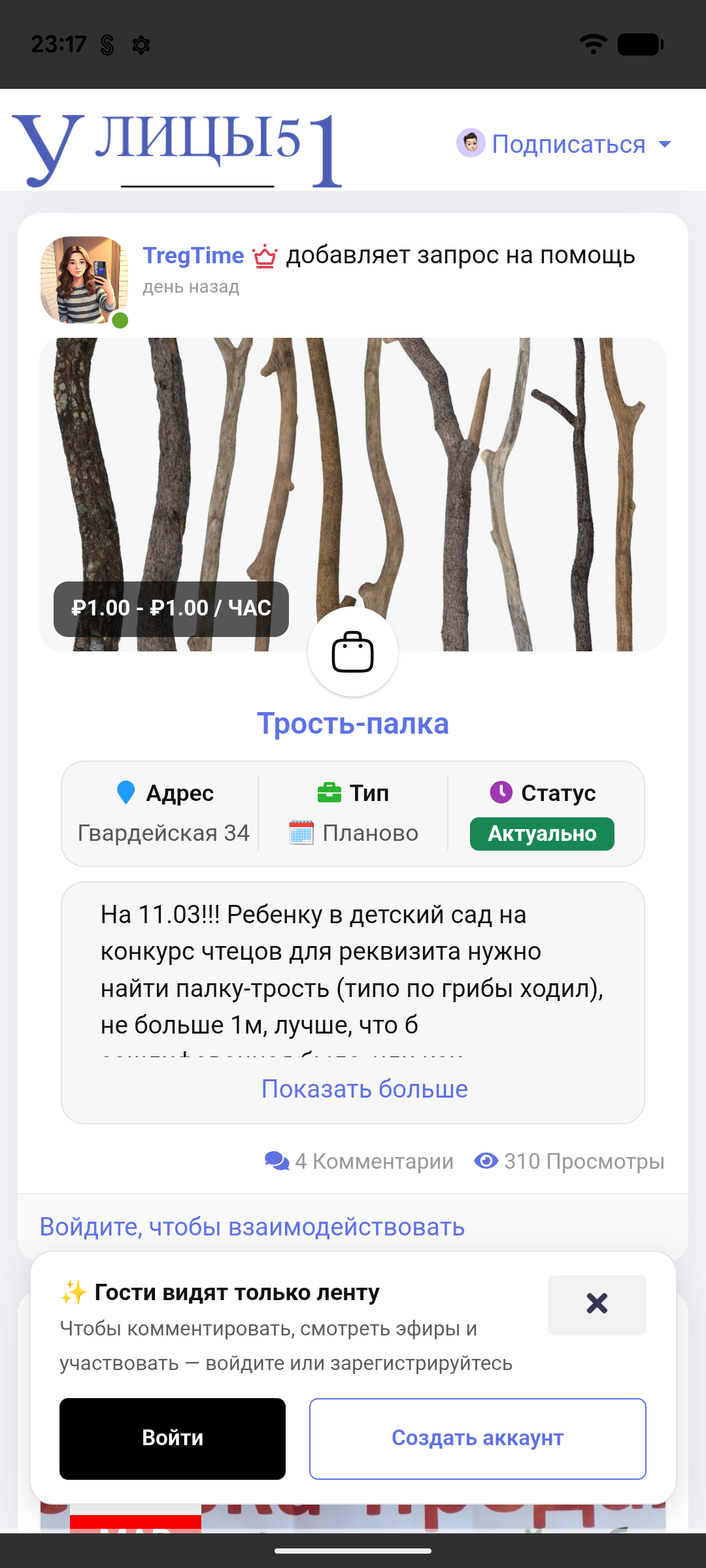
Task: Tap the briefcase icon button
Action: 353,652
